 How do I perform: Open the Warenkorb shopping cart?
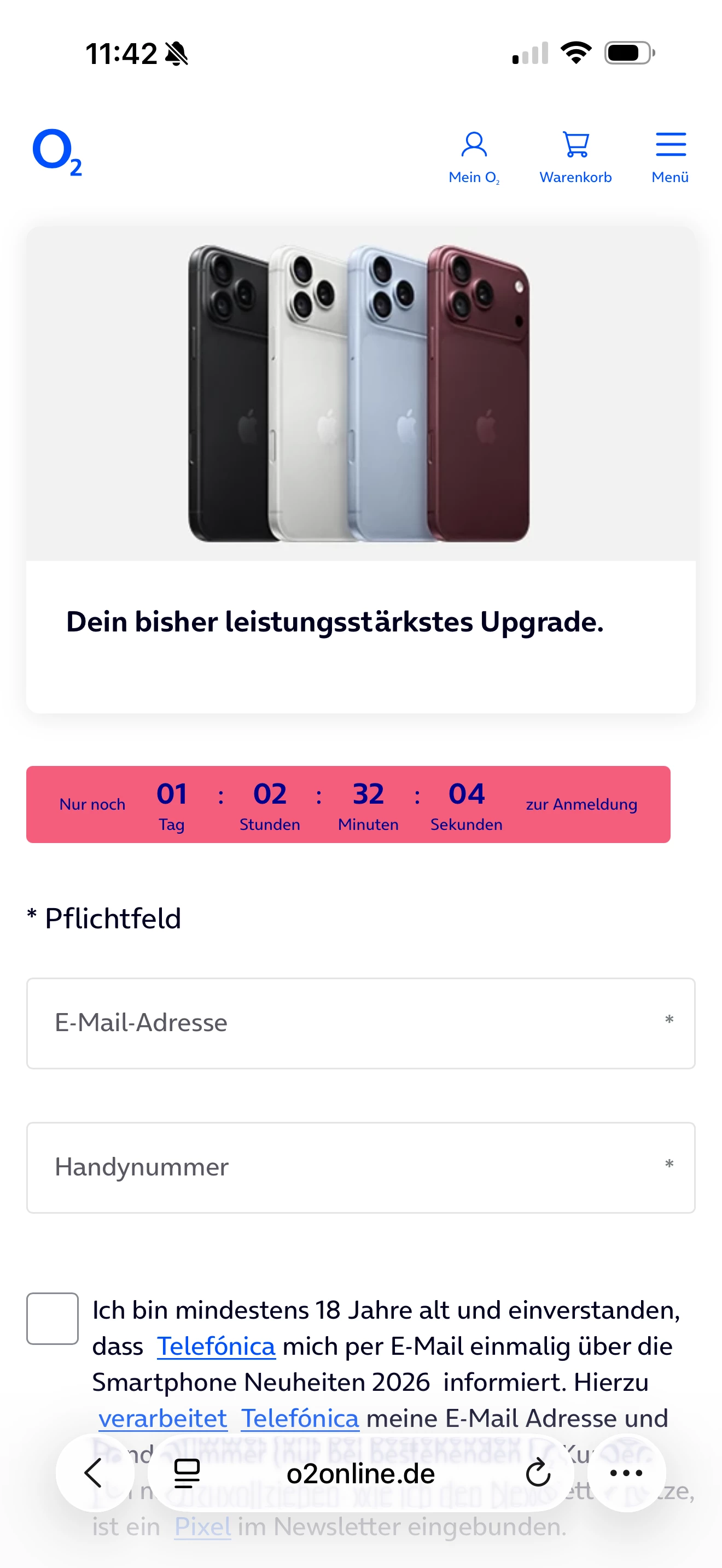[x=575, y=158]
